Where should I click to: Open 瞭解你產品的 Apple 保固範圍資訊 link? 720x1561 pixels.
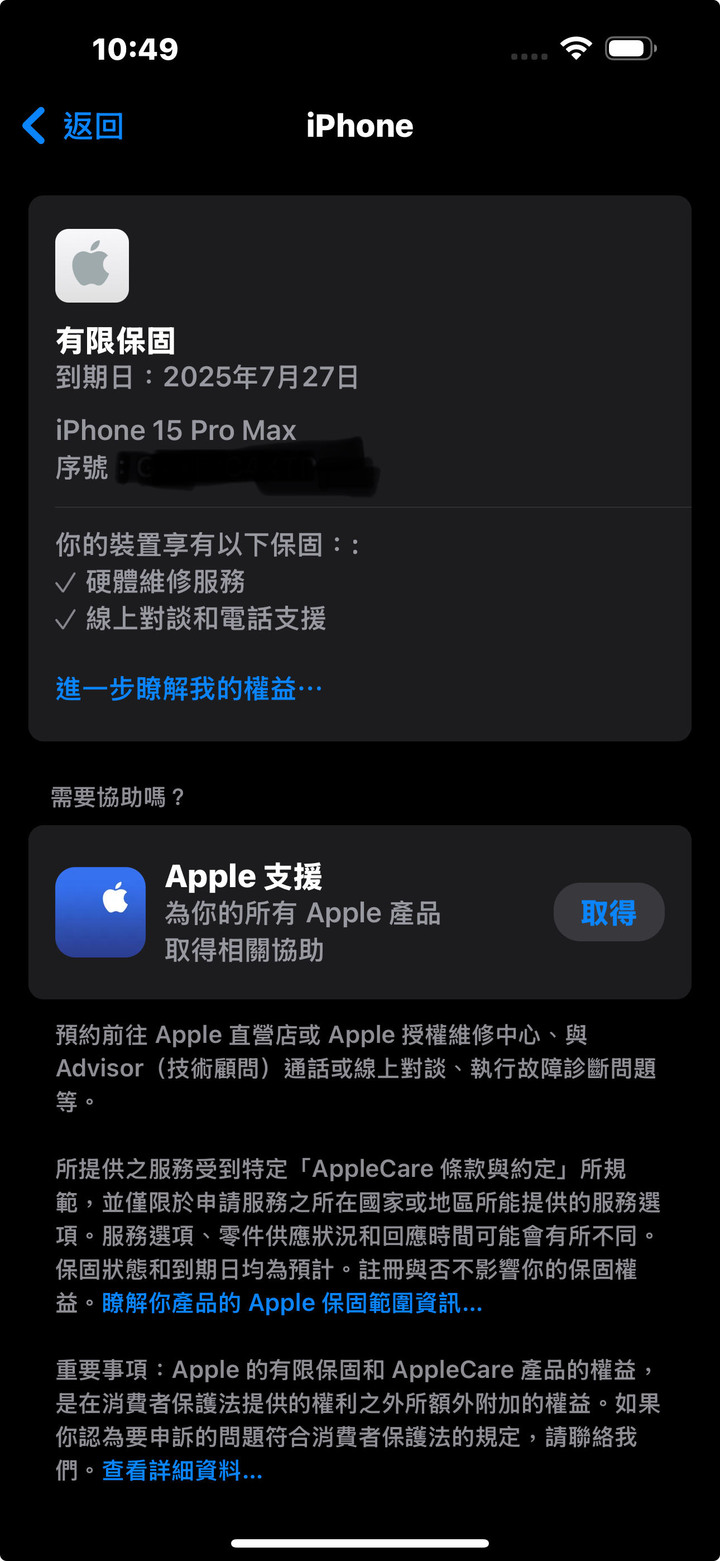292,1304
